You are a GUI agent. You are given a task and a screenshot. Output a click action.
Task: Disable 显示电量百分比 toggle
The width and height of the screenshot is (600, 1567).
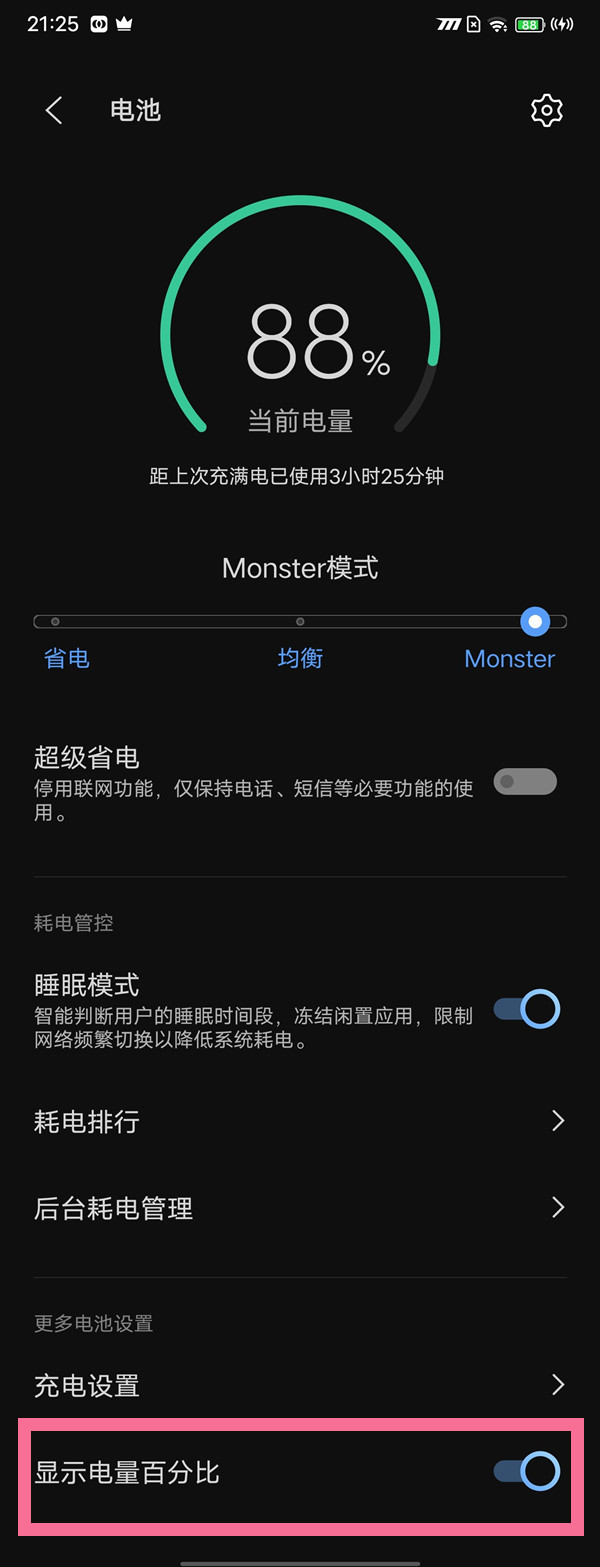click(526, 1471)
